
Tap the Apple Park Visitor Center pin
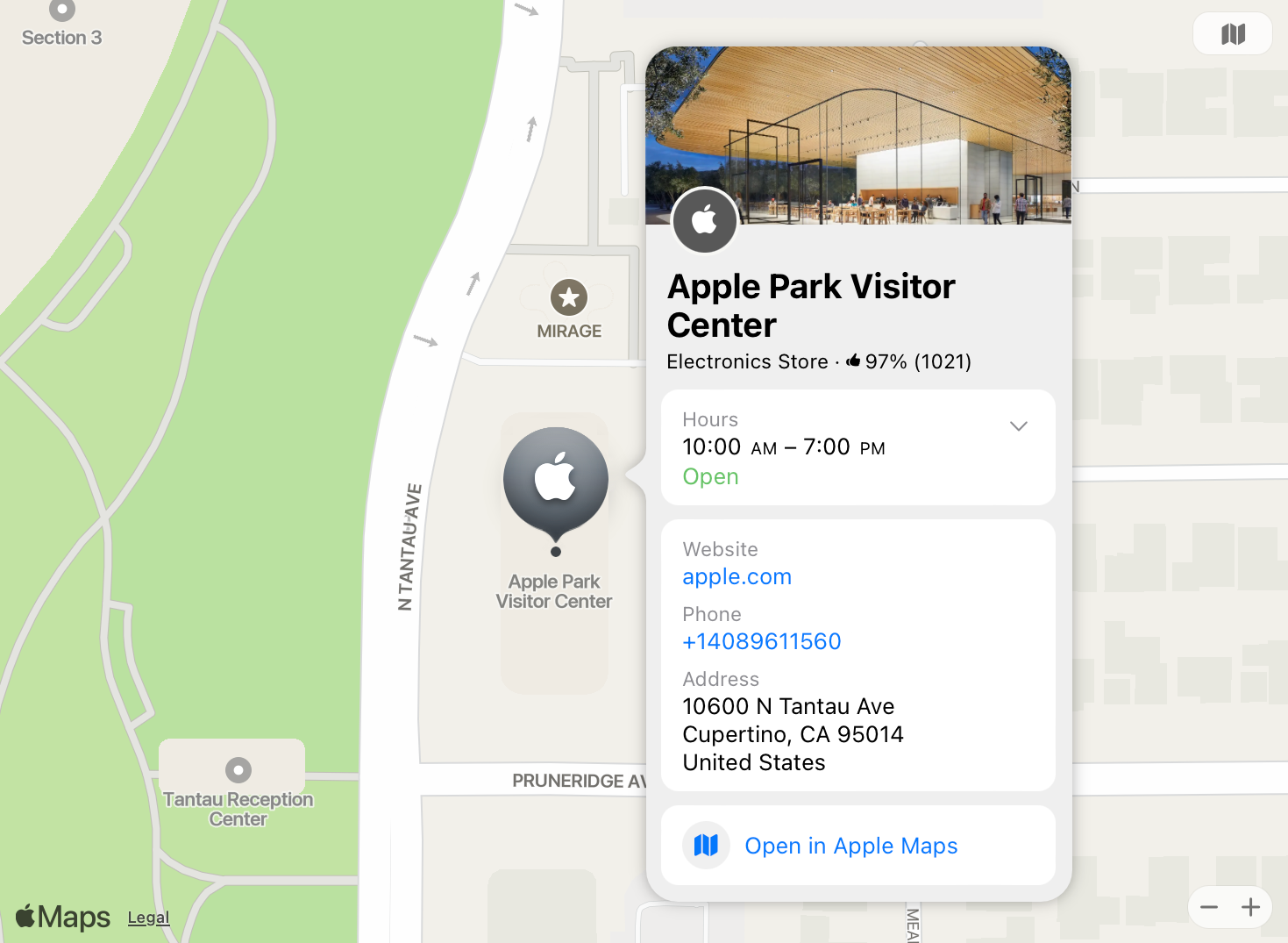[x=555, y=480]
